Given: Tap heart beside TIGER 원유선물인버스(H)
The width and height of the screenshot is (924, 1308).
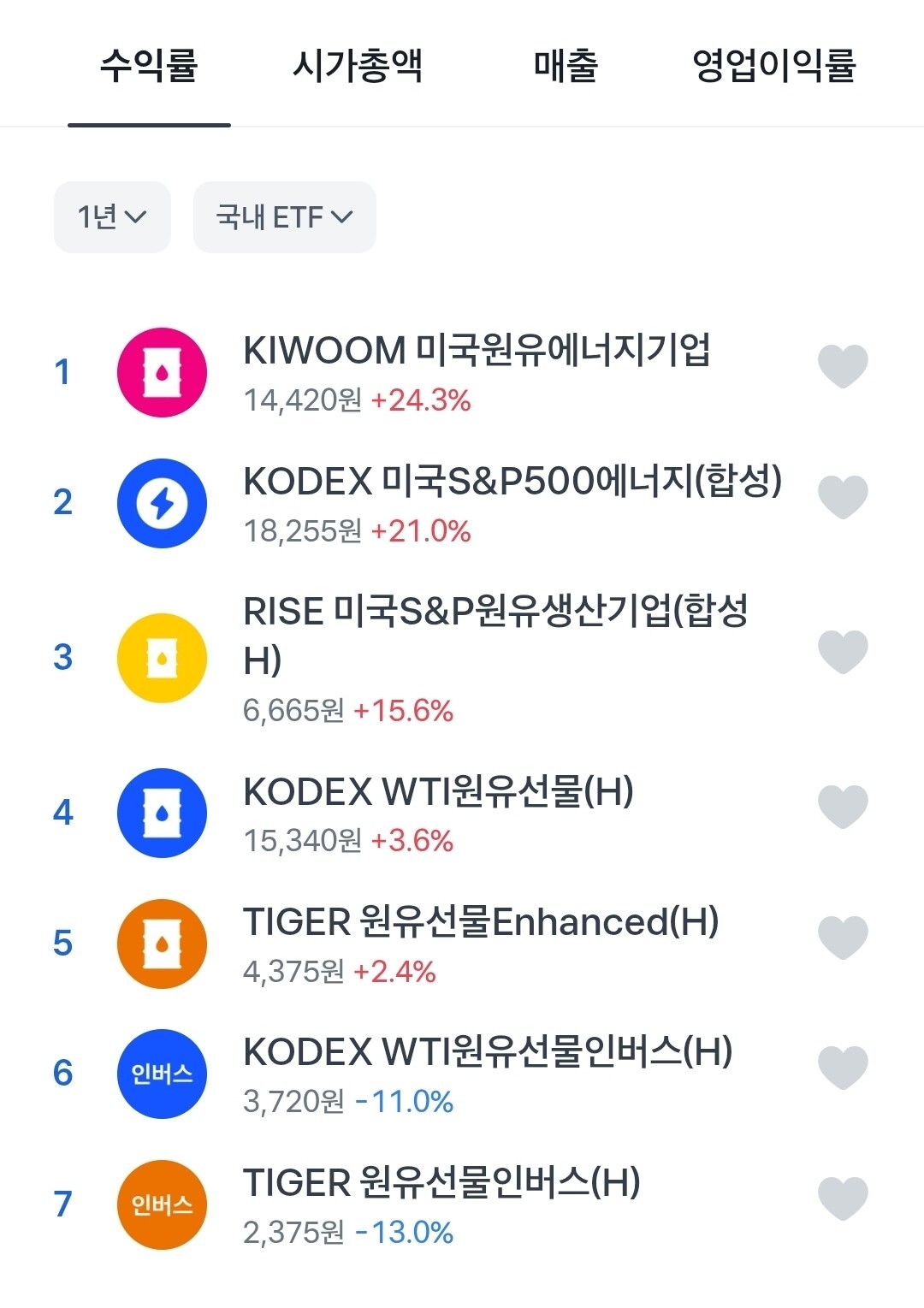Looking at the screenshot, I should tap(843, 1199).
